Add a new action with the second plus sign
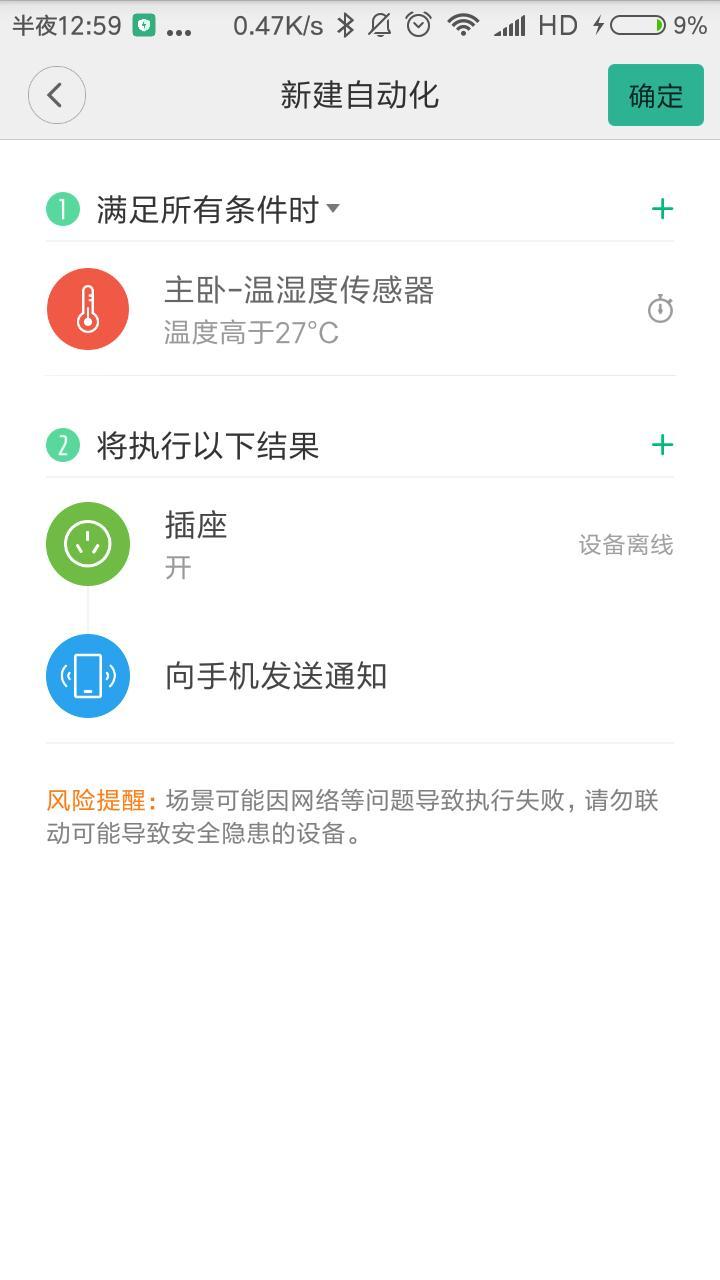 click(x=661, y=445)
